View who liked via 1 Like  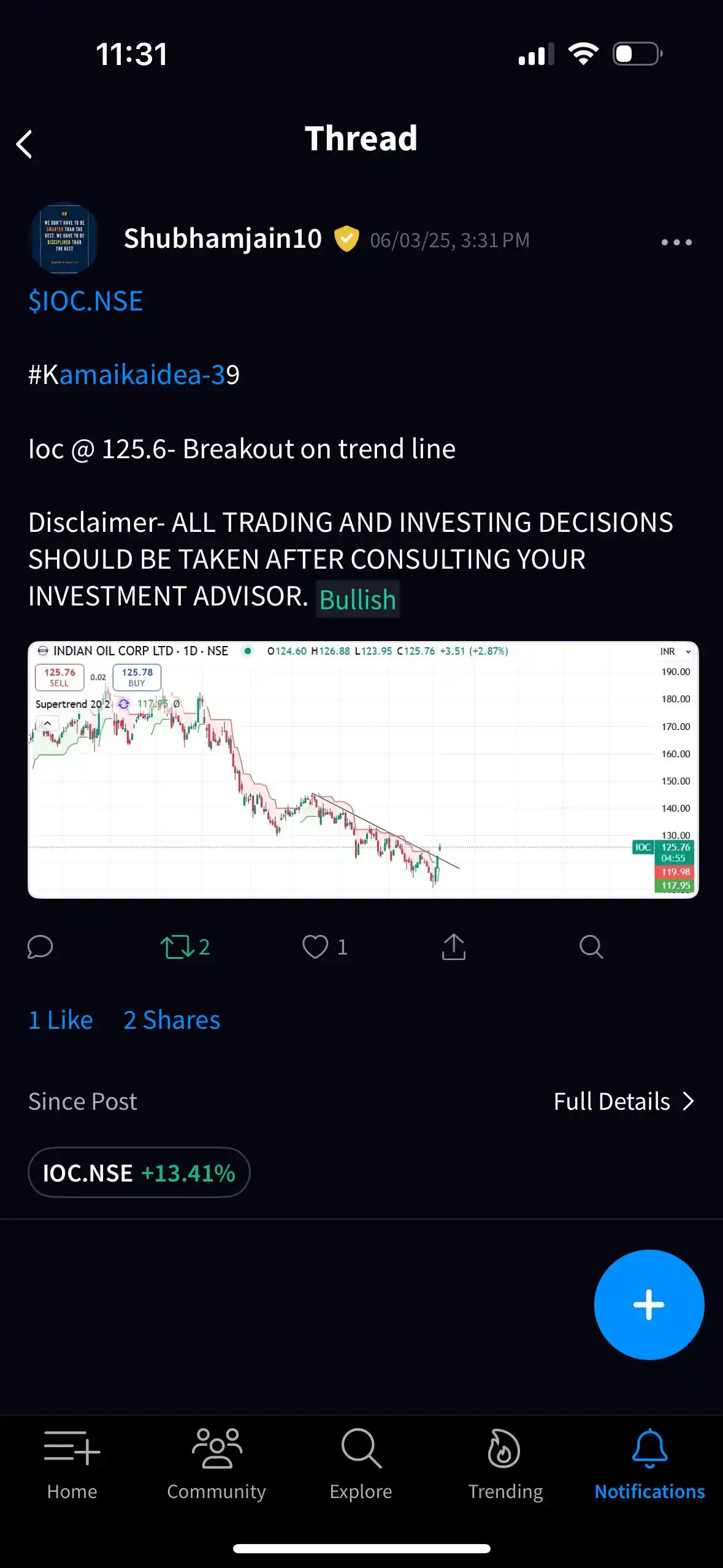tap(61, 1020)
